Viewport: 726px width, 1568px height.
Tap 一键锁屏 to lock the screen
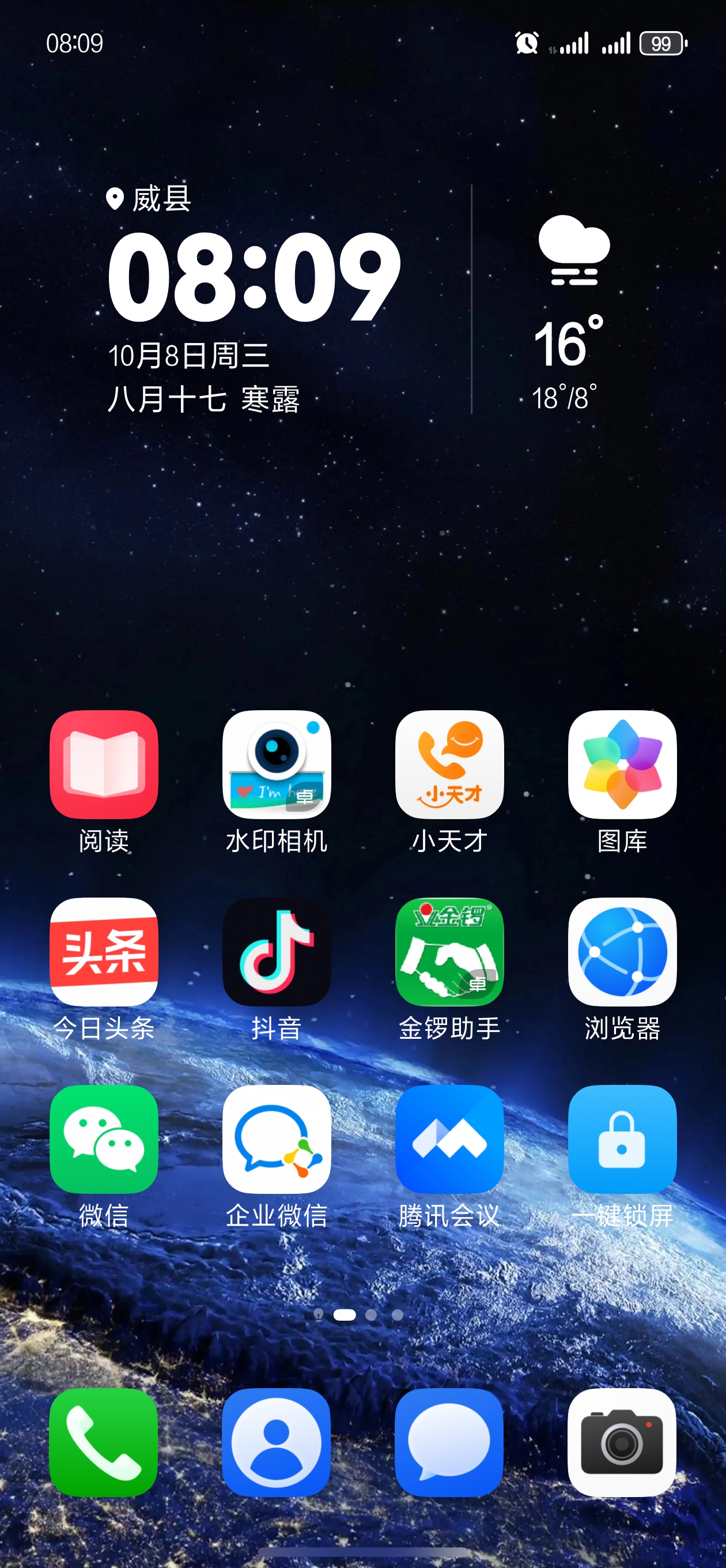click(622, 1139)
